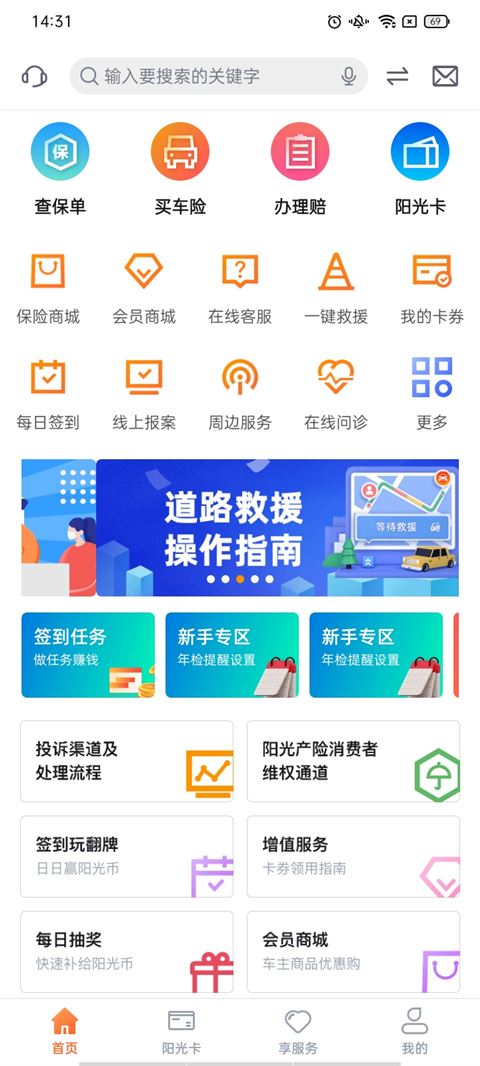Open 查保单 to check policies
480x1066 pixels.
pyautogui.click(x=60, y=169)
